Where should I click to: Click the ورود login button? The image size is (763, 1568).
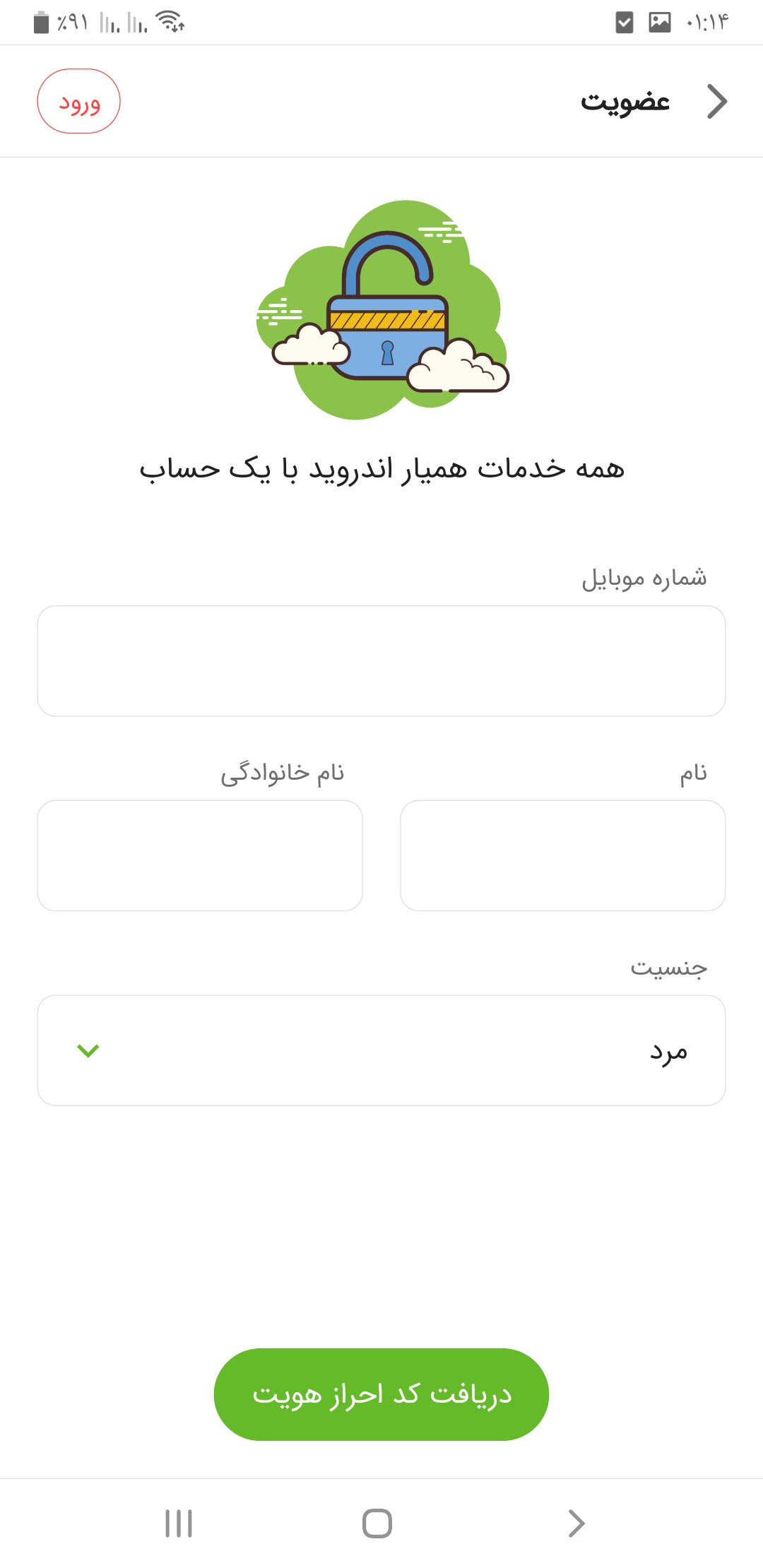80,102
